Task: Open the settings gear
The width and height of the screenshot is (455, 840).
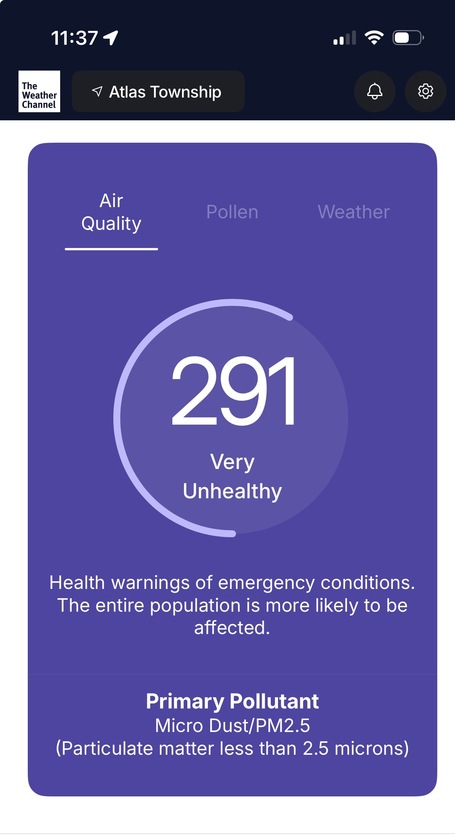Action: 426,91
